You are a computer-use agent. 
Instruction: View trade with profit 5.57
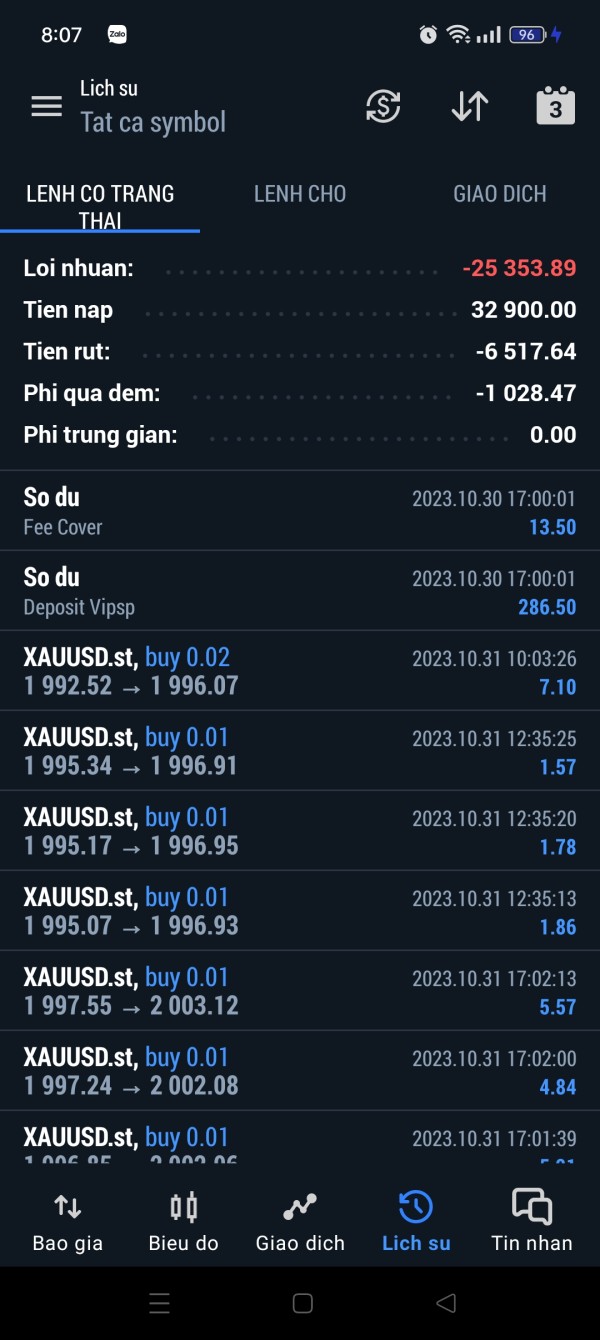pos(300,991)
